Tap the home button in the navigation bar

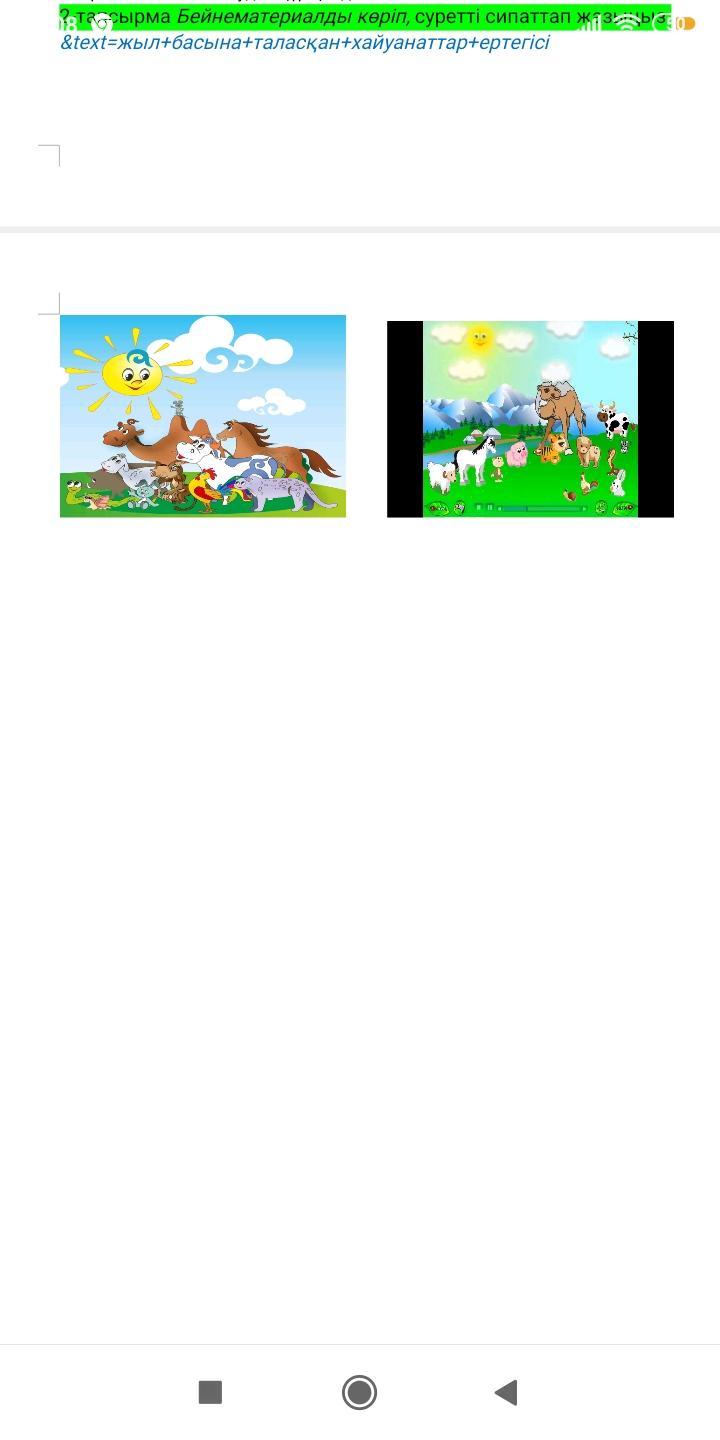click(359, 1392)
